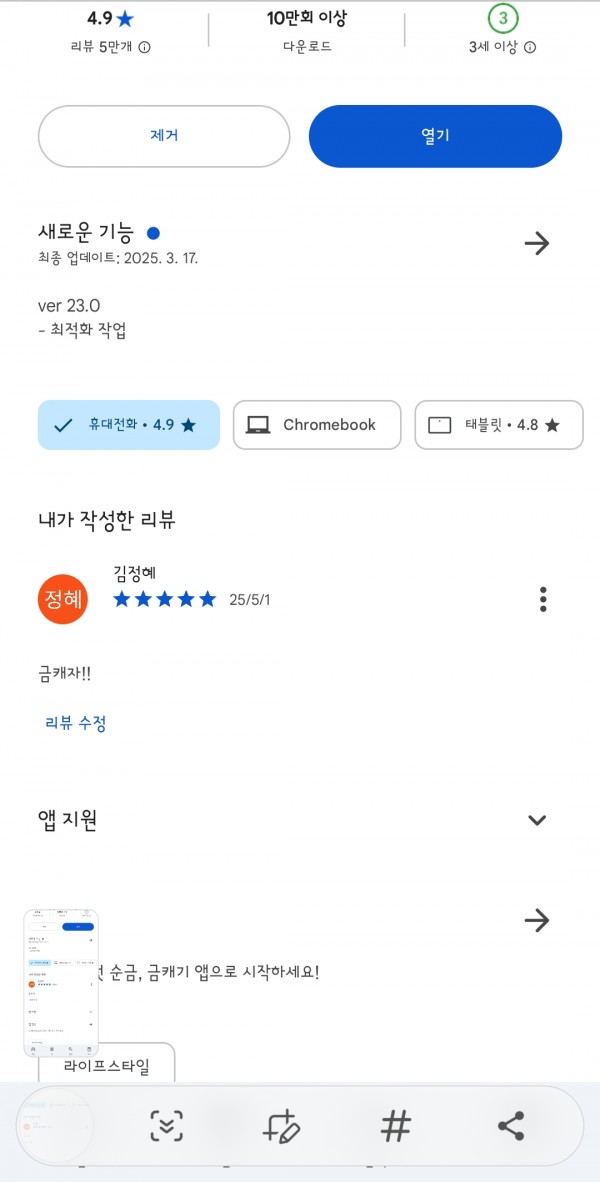Screen dimensions: 600x1182
Task: Tap 리뷰 수정 to edit review
Action: click(x=75, y=724)
